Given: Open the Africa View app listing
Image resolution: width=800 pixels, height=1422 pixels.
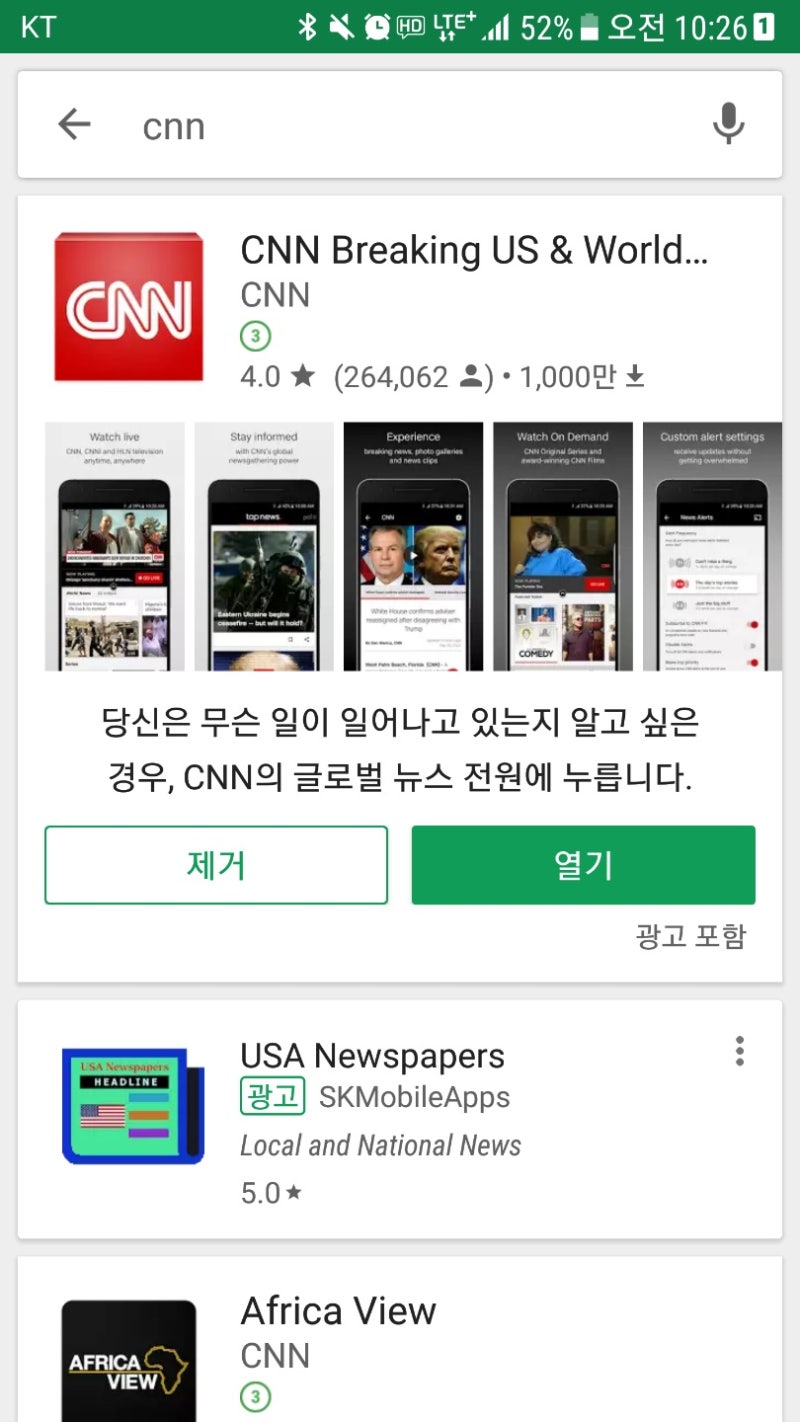Looking at the screenshot, I should (400, 1340).
